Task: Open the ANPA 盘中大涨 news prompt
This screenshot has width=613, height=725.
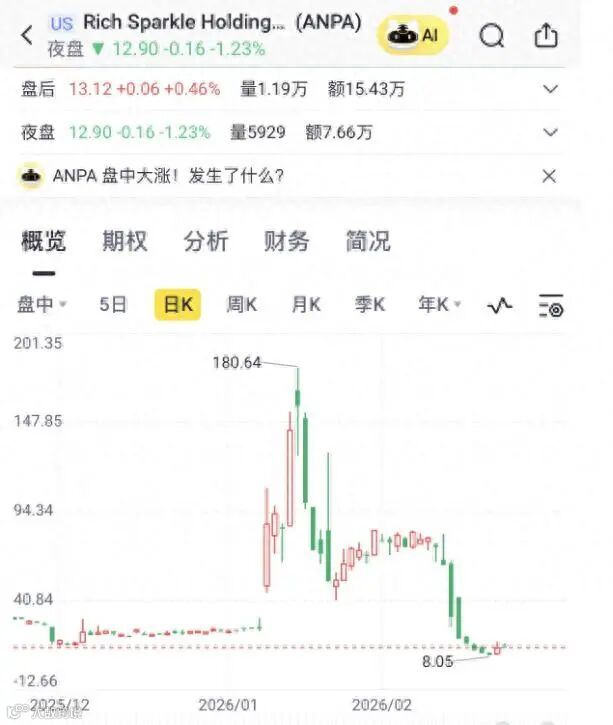Action: coord(166,176)
